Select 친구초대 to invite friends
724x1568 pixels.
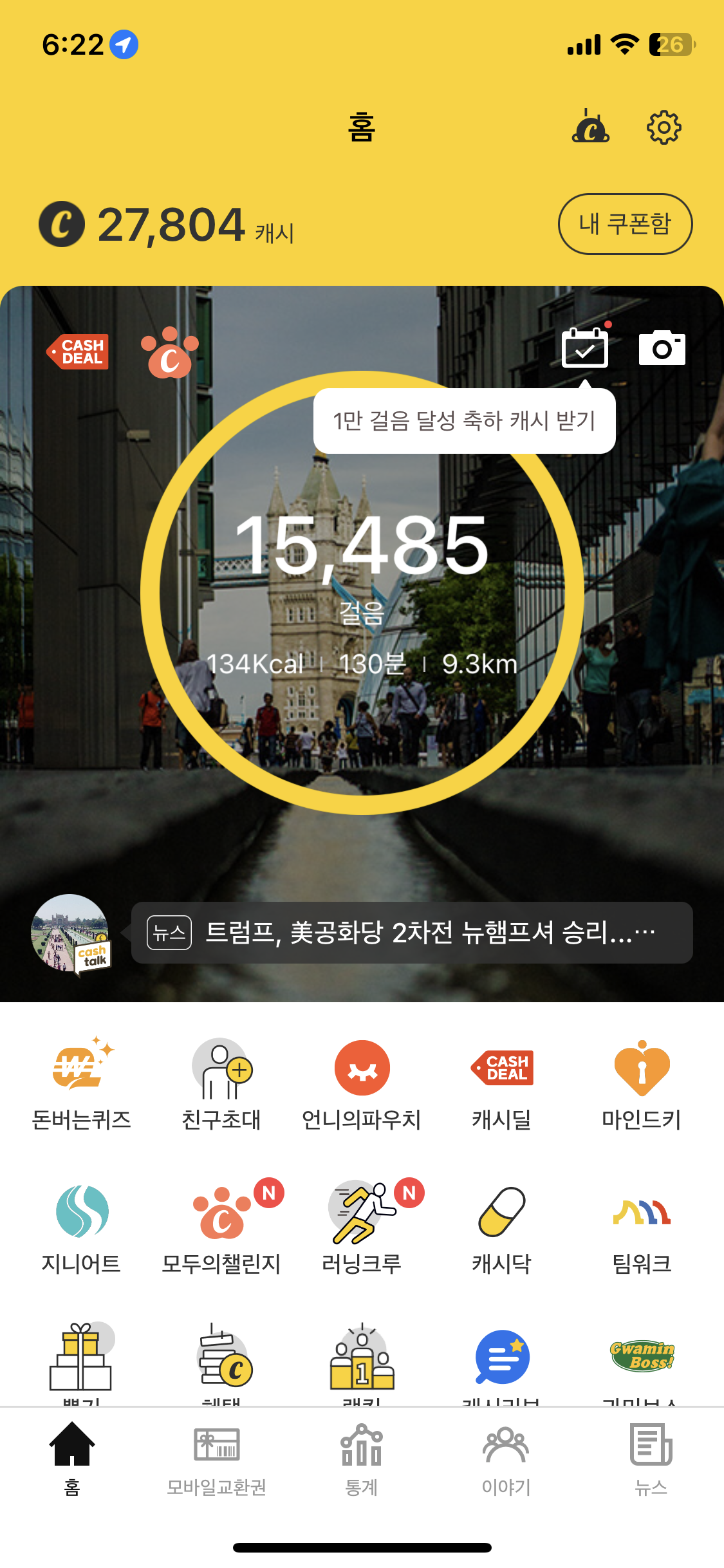pyautogui.click(x=221, y=1083)
